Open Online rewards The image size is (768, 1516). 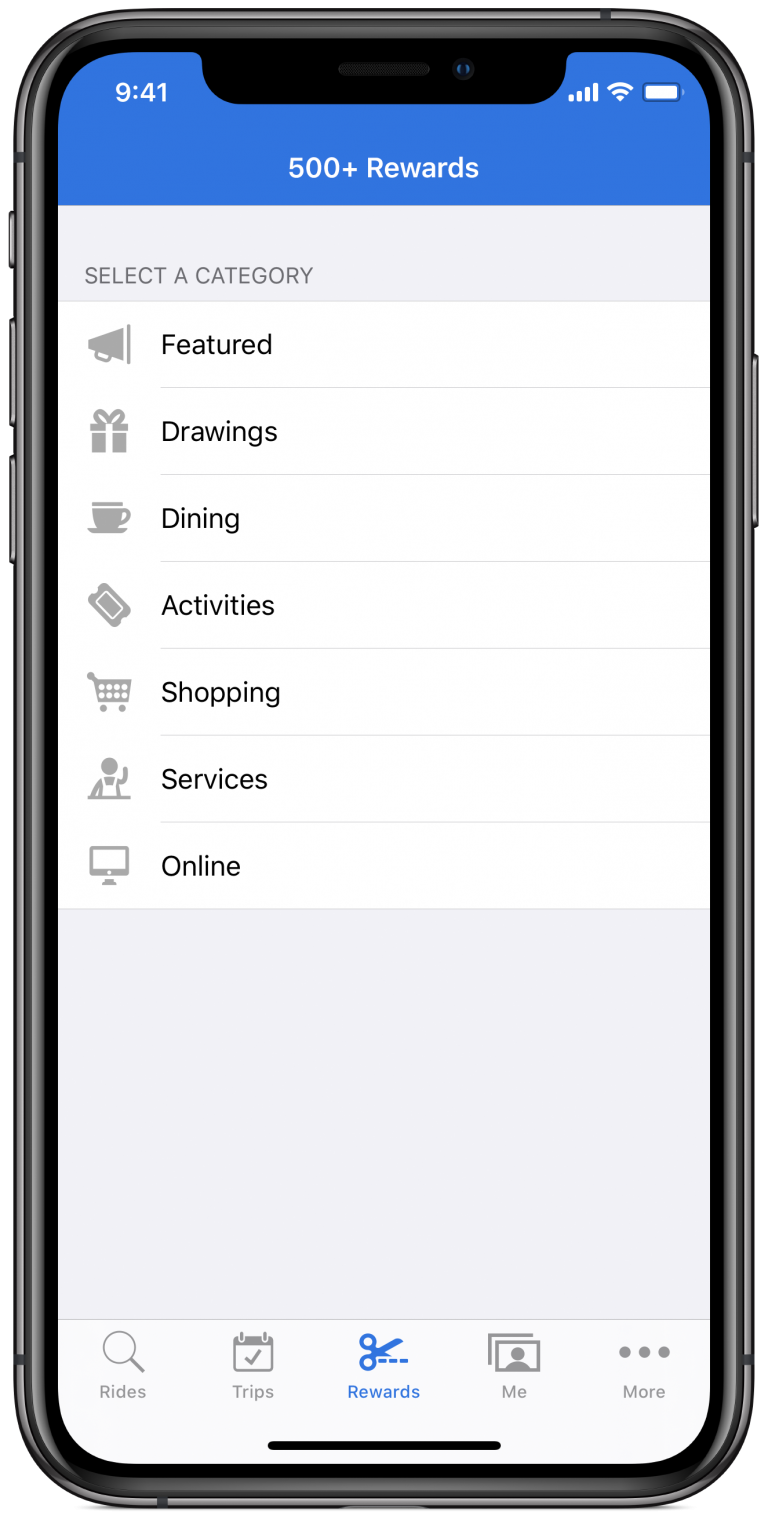[384, 866]
